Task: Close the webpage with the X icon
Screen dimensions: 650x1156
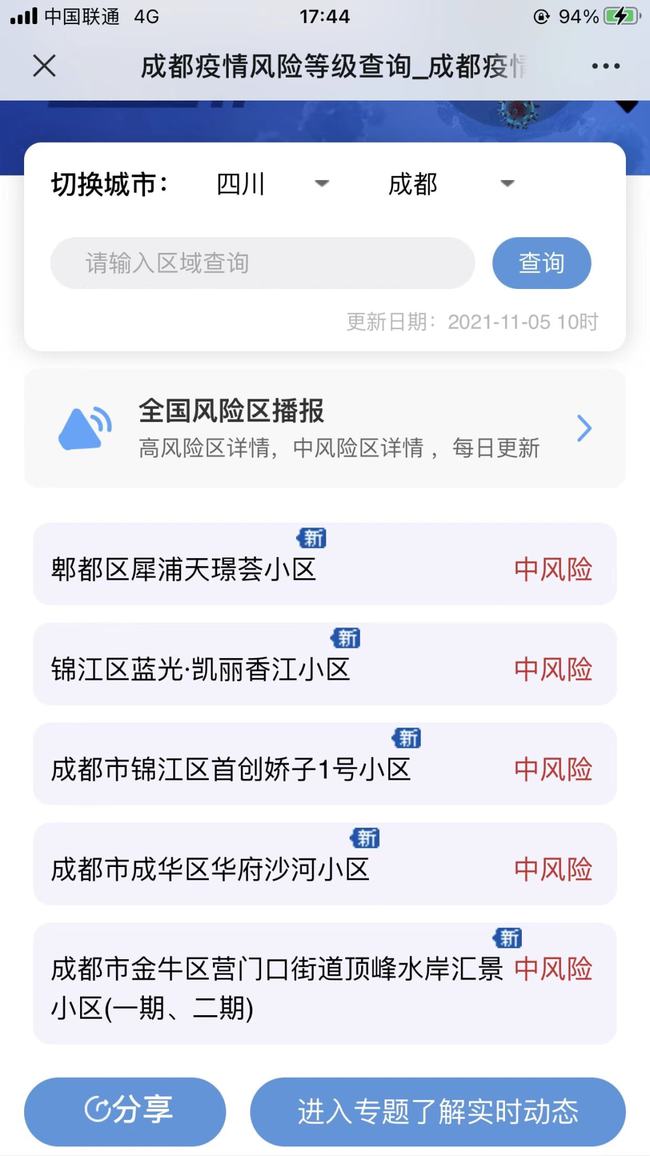Action: pyautogui.click(x=44, y=66)
